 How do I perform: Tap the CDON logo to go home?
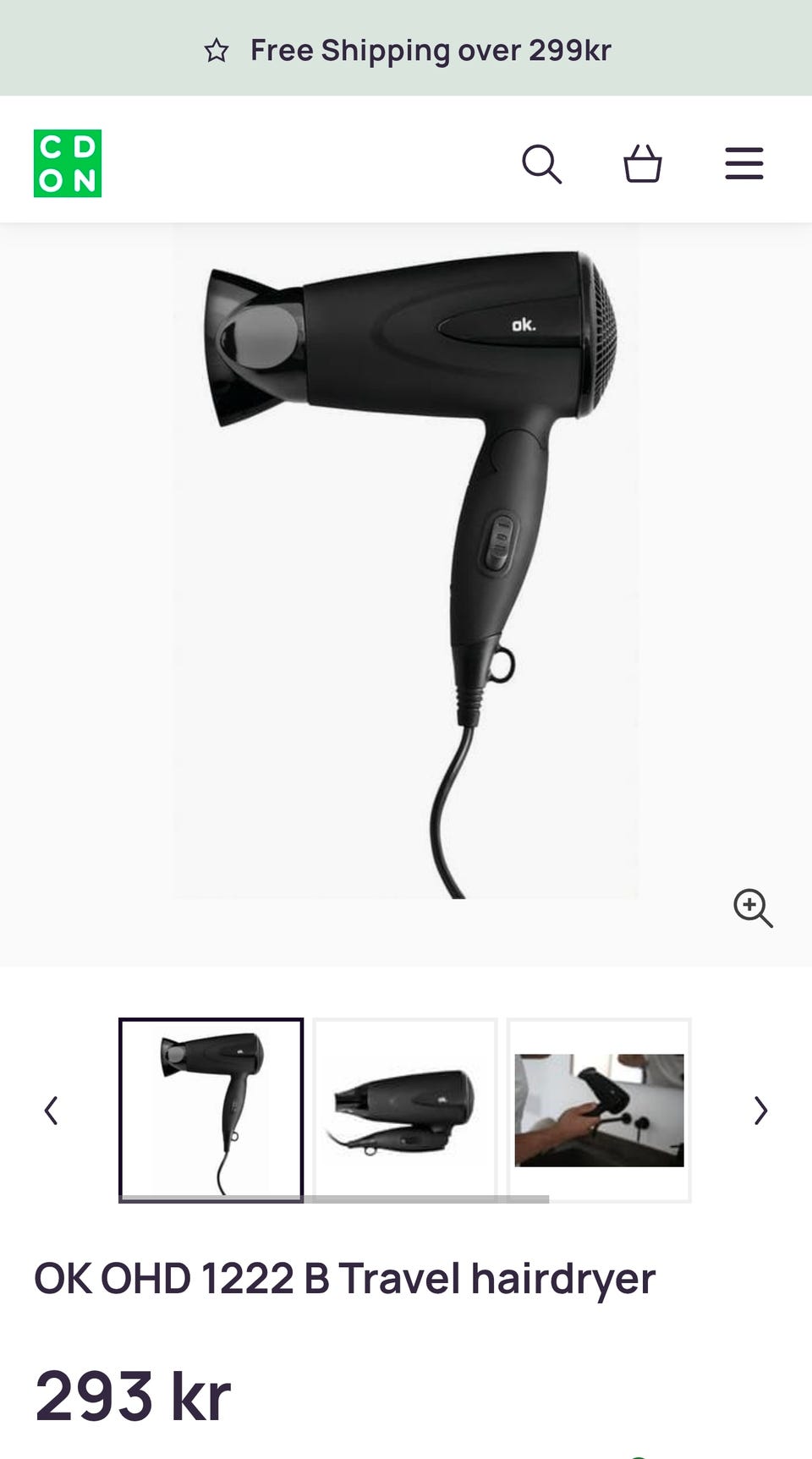coord(68,163)
